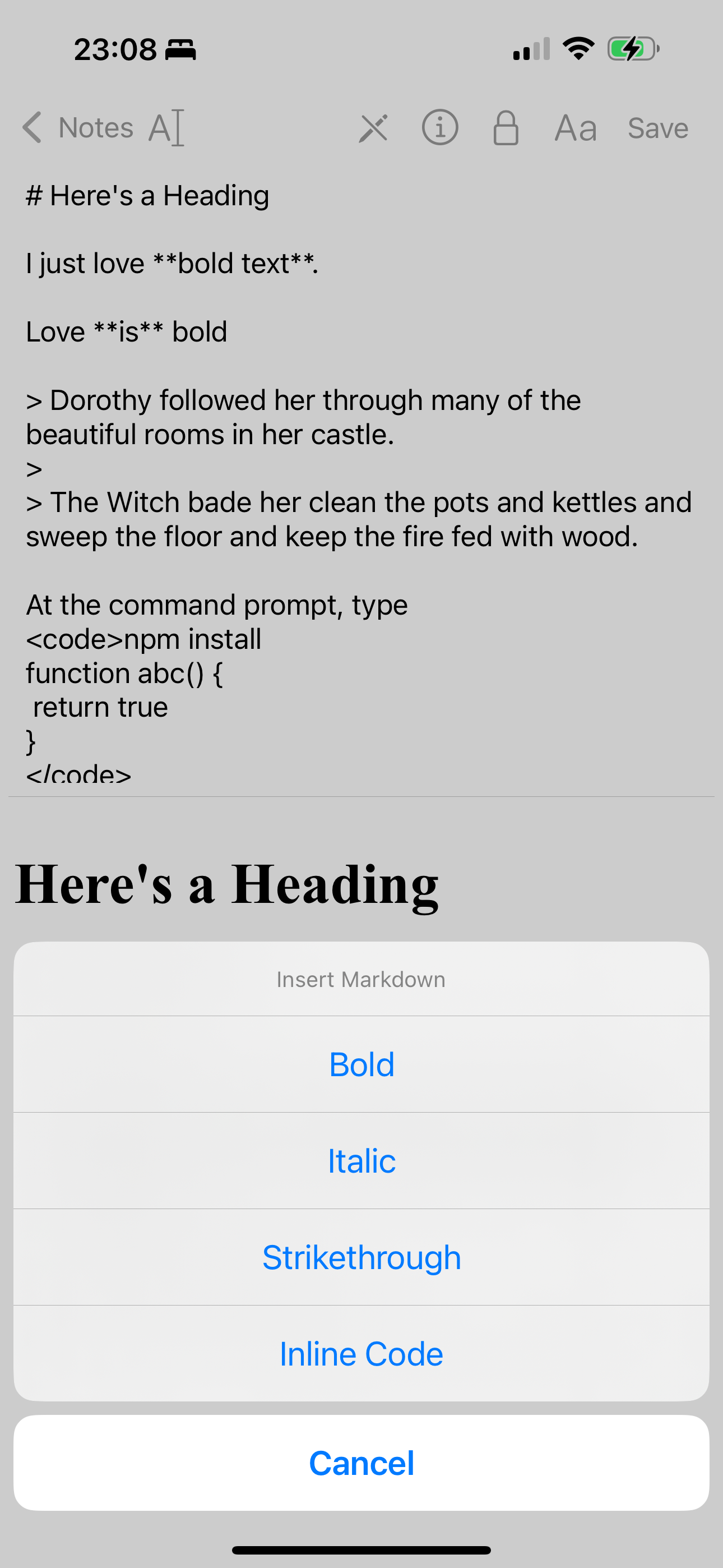The width and height of the screenshot is (723, 1568).
Task: Choose Bold from Insert Markdown
Action: coord(361,1064)
